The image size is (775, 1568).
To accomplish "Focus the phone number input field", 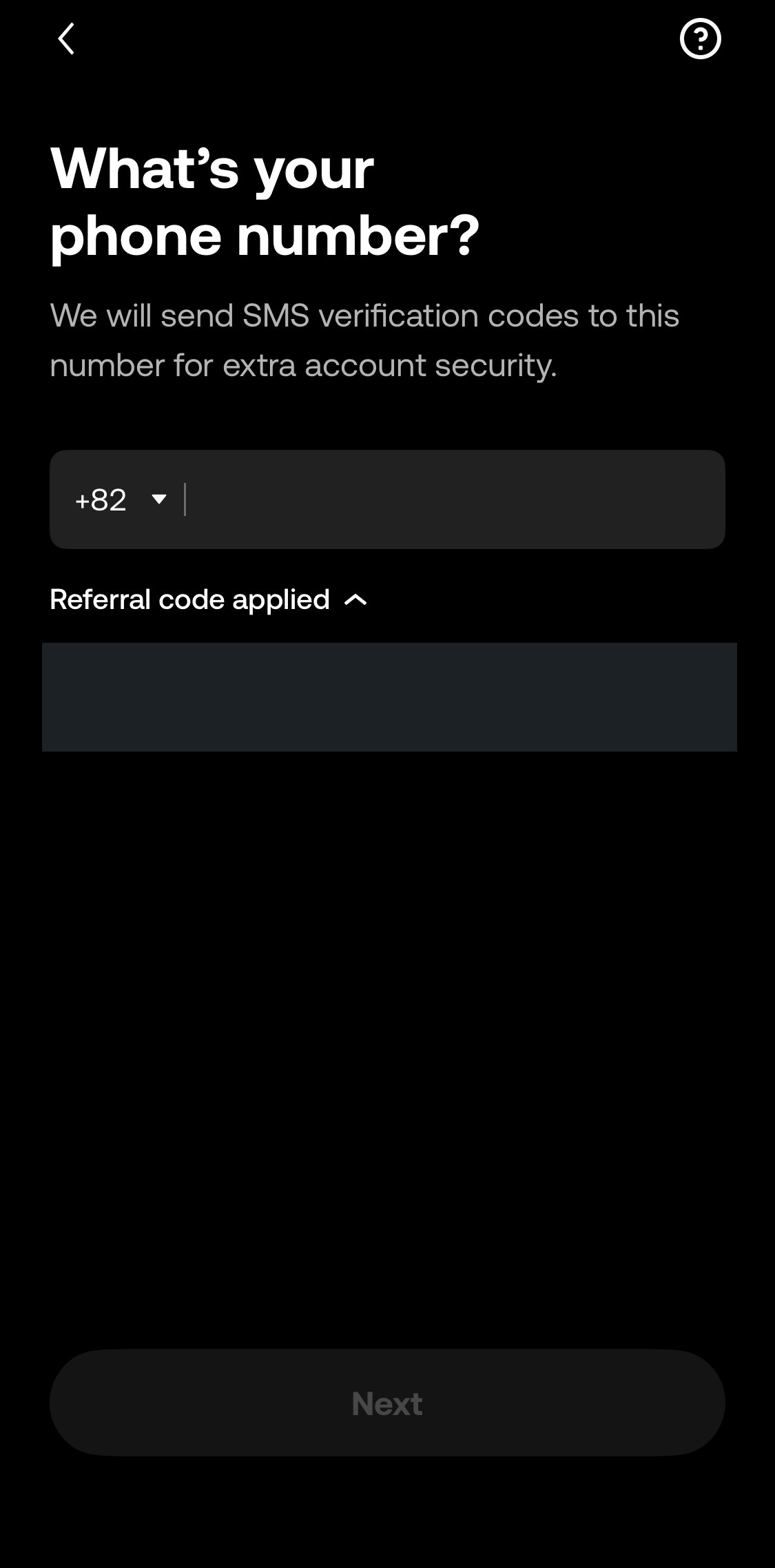I will click(x=455, y=499).
